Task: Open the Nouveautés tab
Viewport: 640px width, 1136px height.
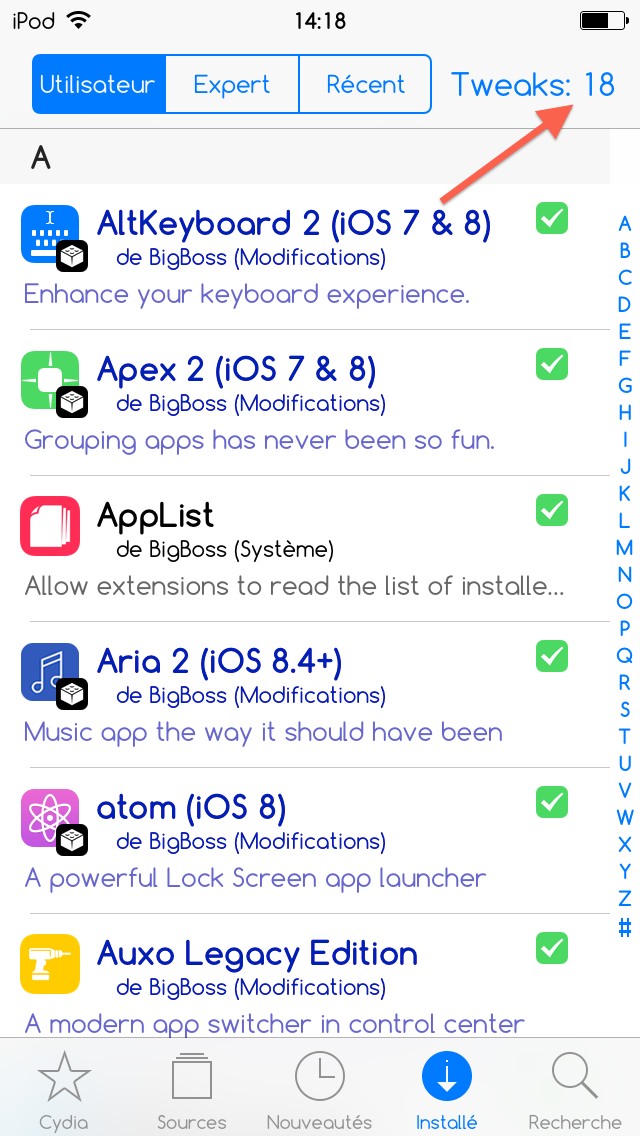Action: pos(319,1090)
